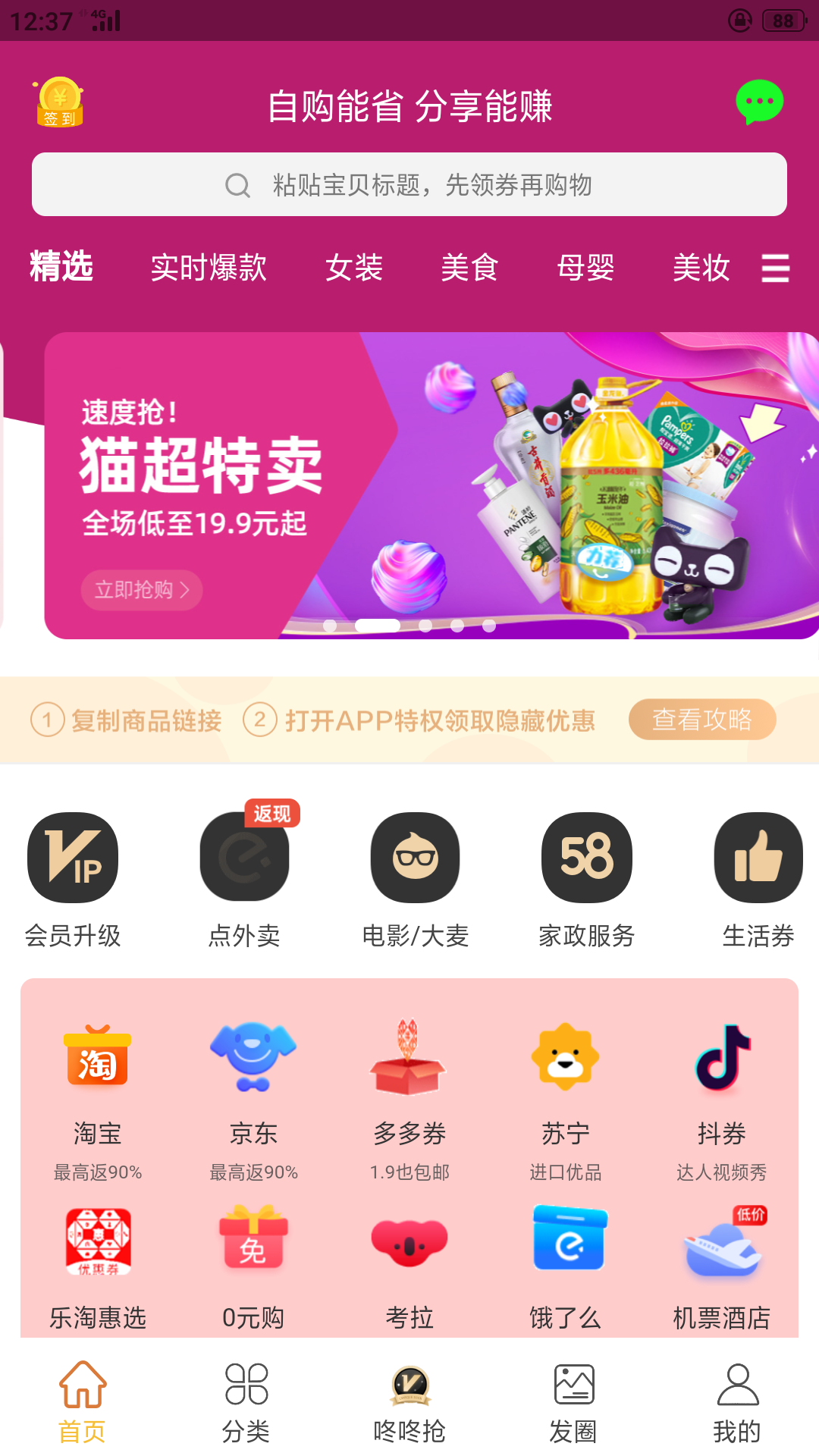Viewport: 819px width, 1456px height.
Task: Open 家政服务 from 58
Action: pos(586,880)
